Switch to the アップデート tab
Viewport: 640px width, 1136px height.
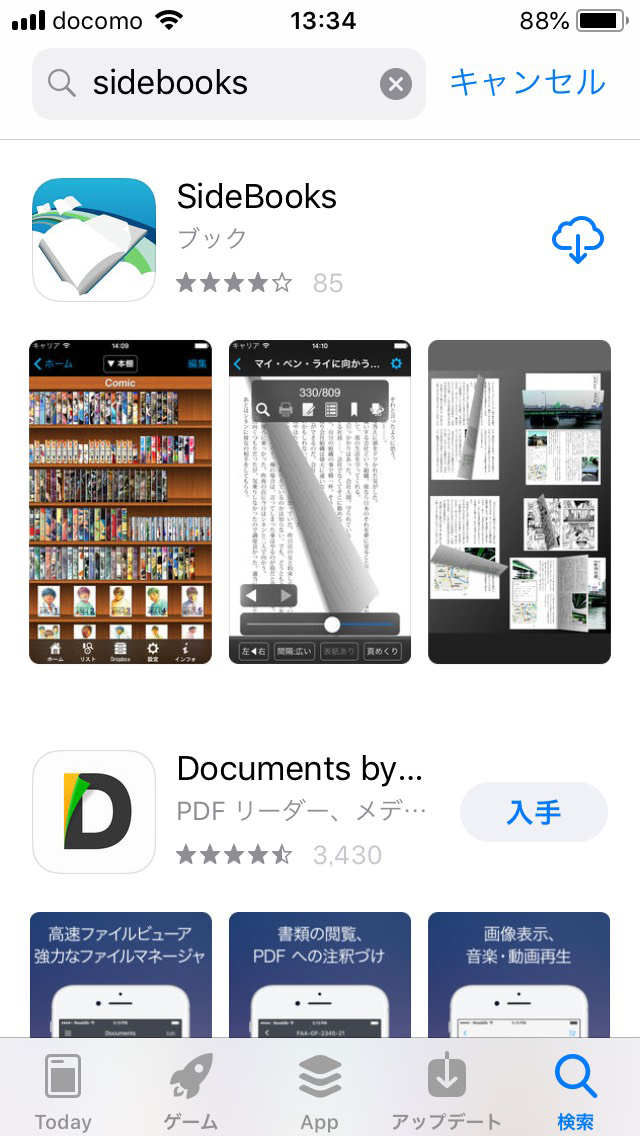click(x=447, y=1090)
